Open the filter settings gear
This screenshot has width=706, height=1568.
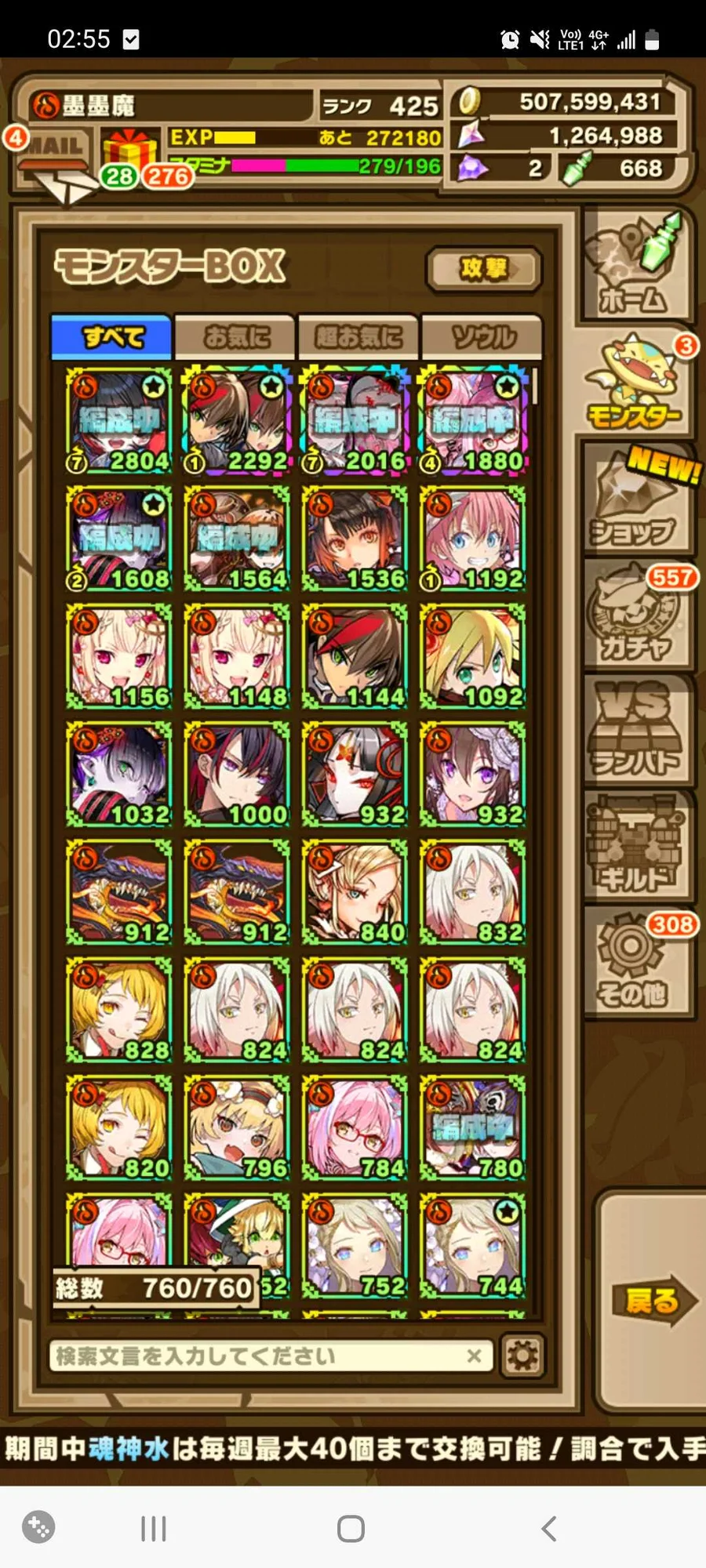click(x=522, y=1356)
